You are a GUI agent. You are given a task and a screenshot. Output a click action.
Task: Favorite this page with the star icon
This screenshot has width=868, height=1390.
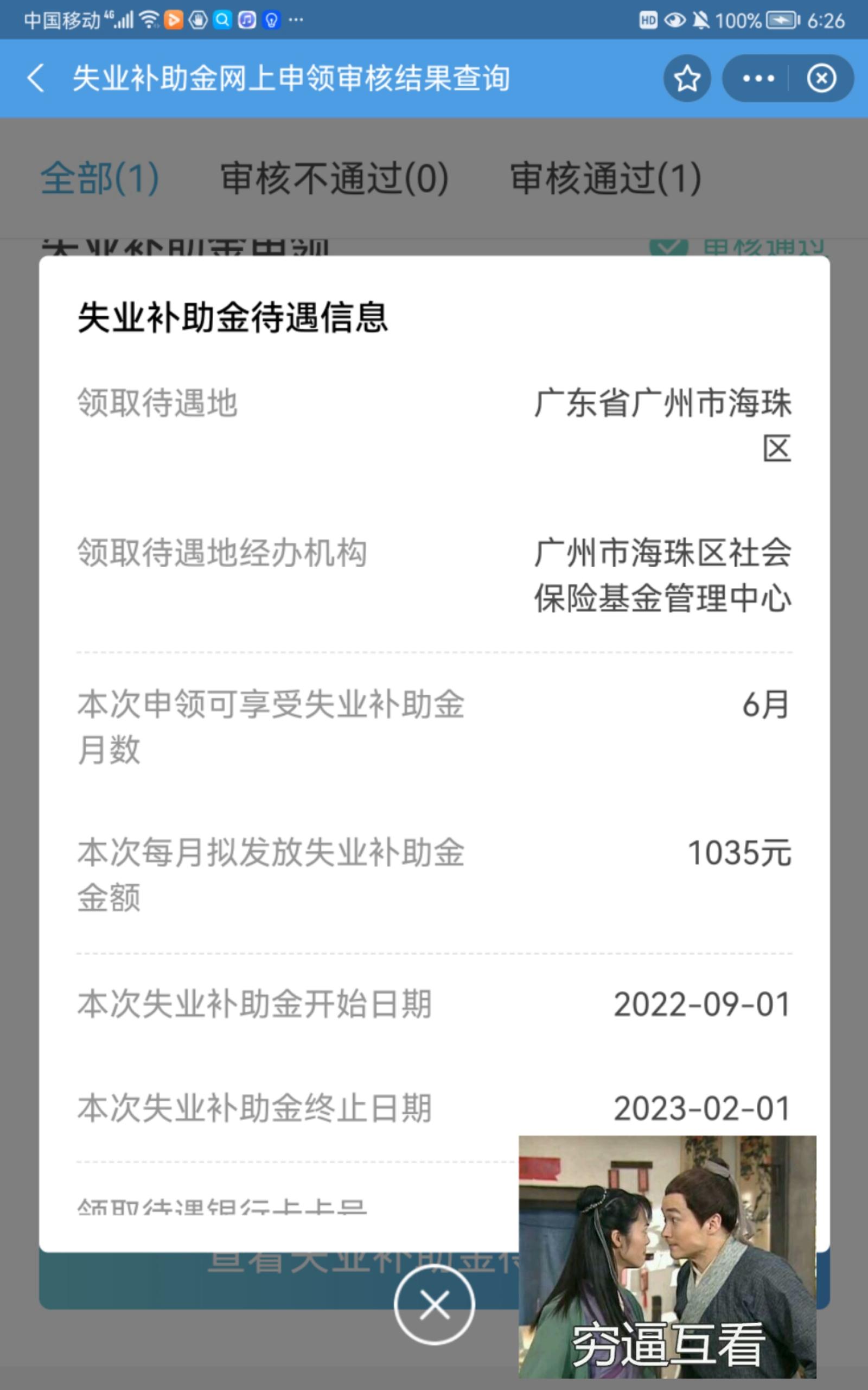coord(687,78)
